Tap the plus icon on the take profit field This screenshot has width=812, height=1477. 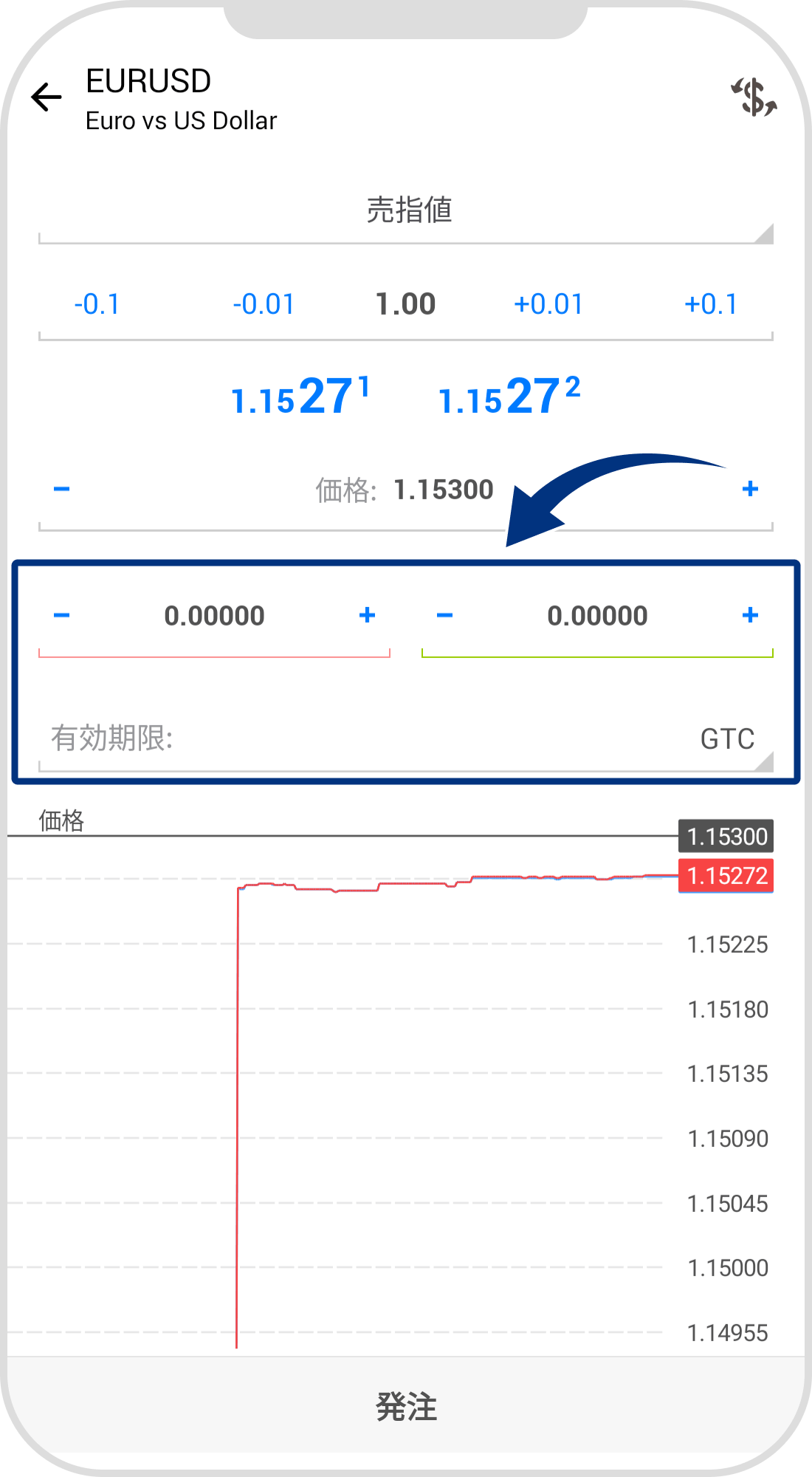(750, 614)
